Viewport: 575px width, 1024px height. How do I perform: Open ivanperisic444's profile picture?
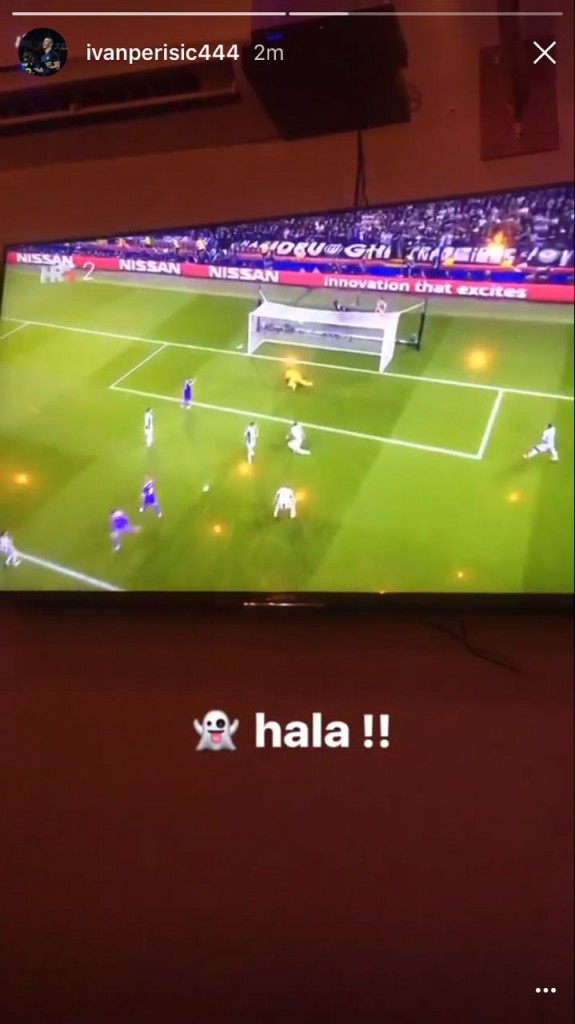42,52
